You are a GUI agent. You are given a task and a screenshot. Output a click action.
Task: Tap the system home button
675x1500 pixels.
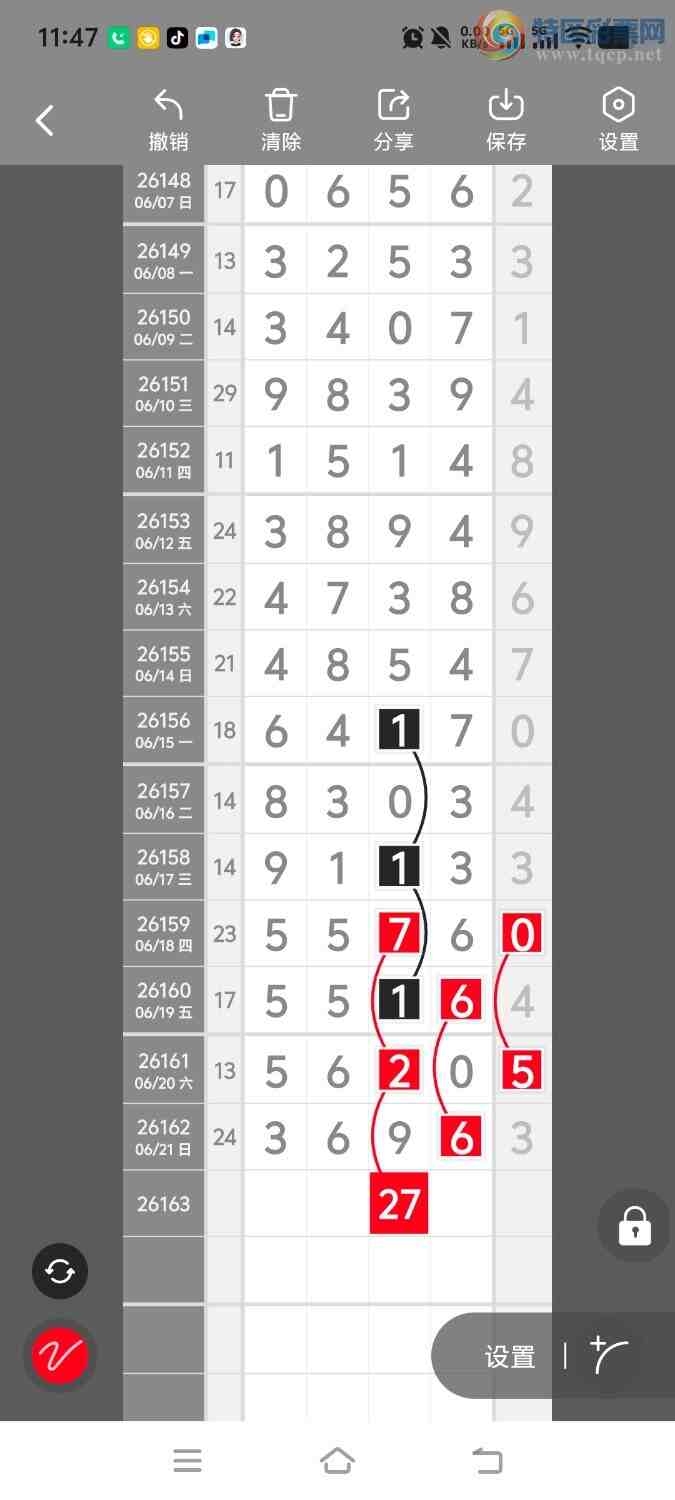tap(337, 1461)
